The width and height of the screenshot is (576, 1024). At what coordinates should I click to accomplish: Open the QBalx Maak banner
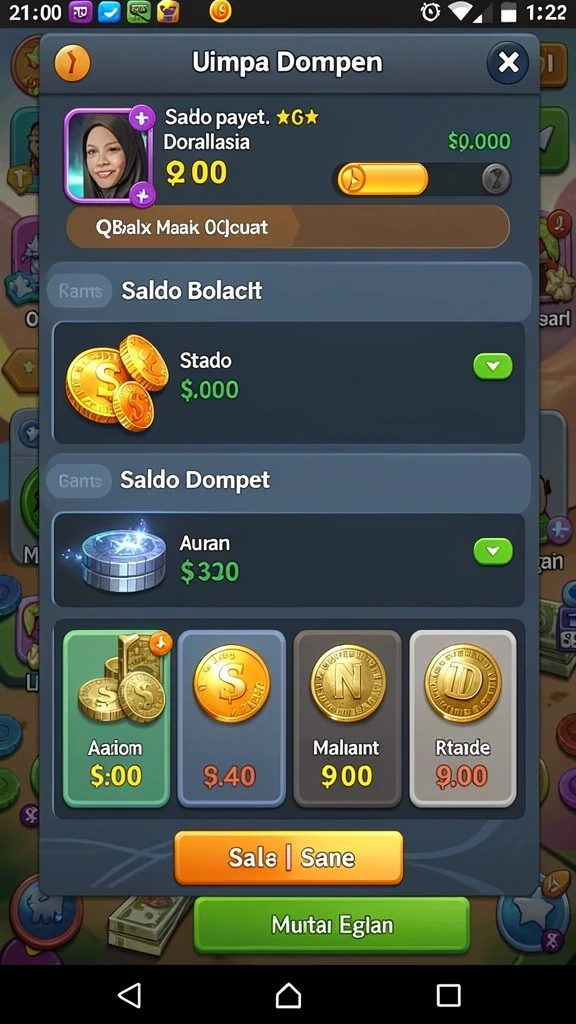click(287, 227)
